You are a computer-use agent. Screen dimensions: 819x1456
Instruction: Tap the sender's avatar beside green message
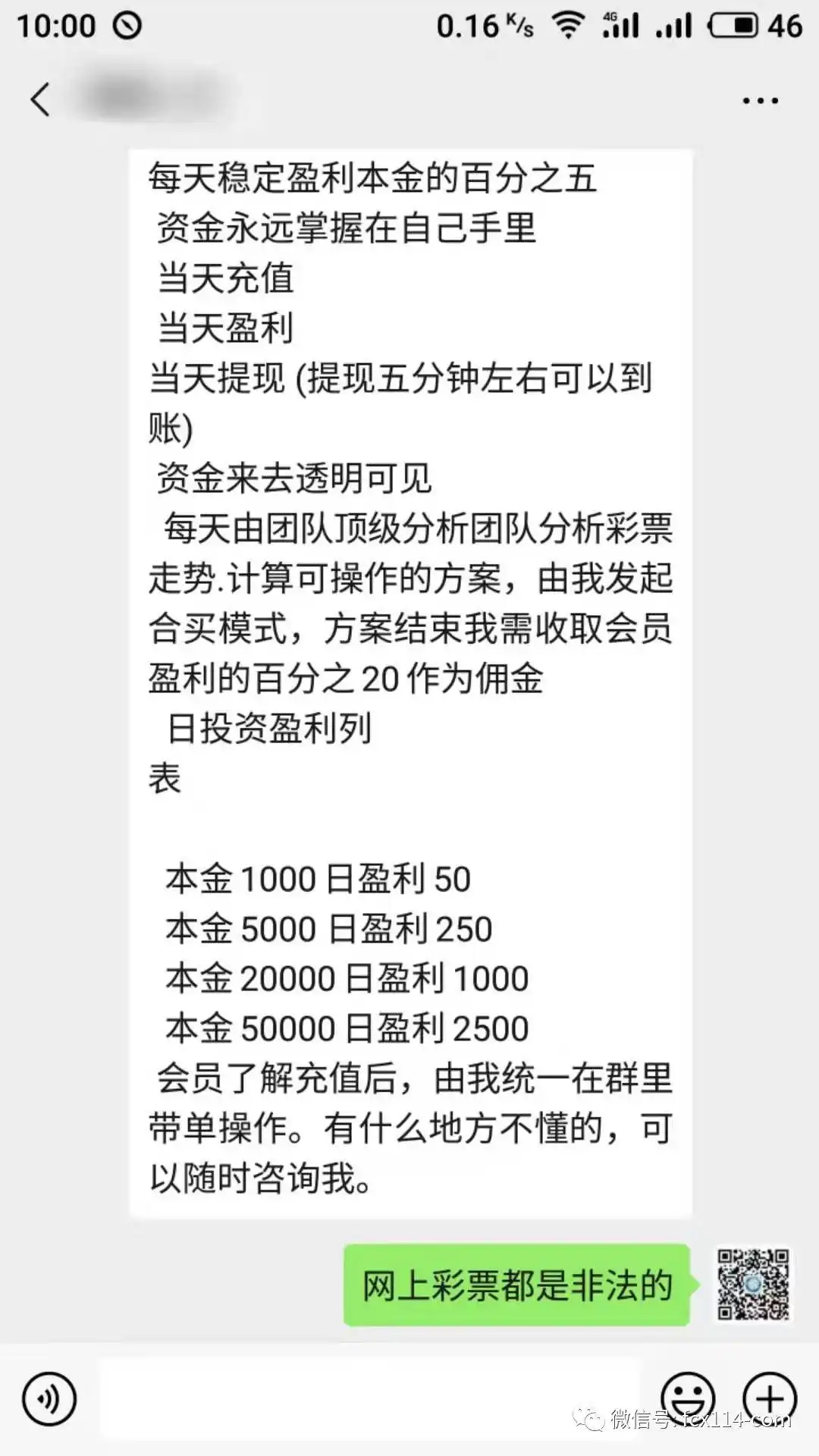click(754, 1285)
